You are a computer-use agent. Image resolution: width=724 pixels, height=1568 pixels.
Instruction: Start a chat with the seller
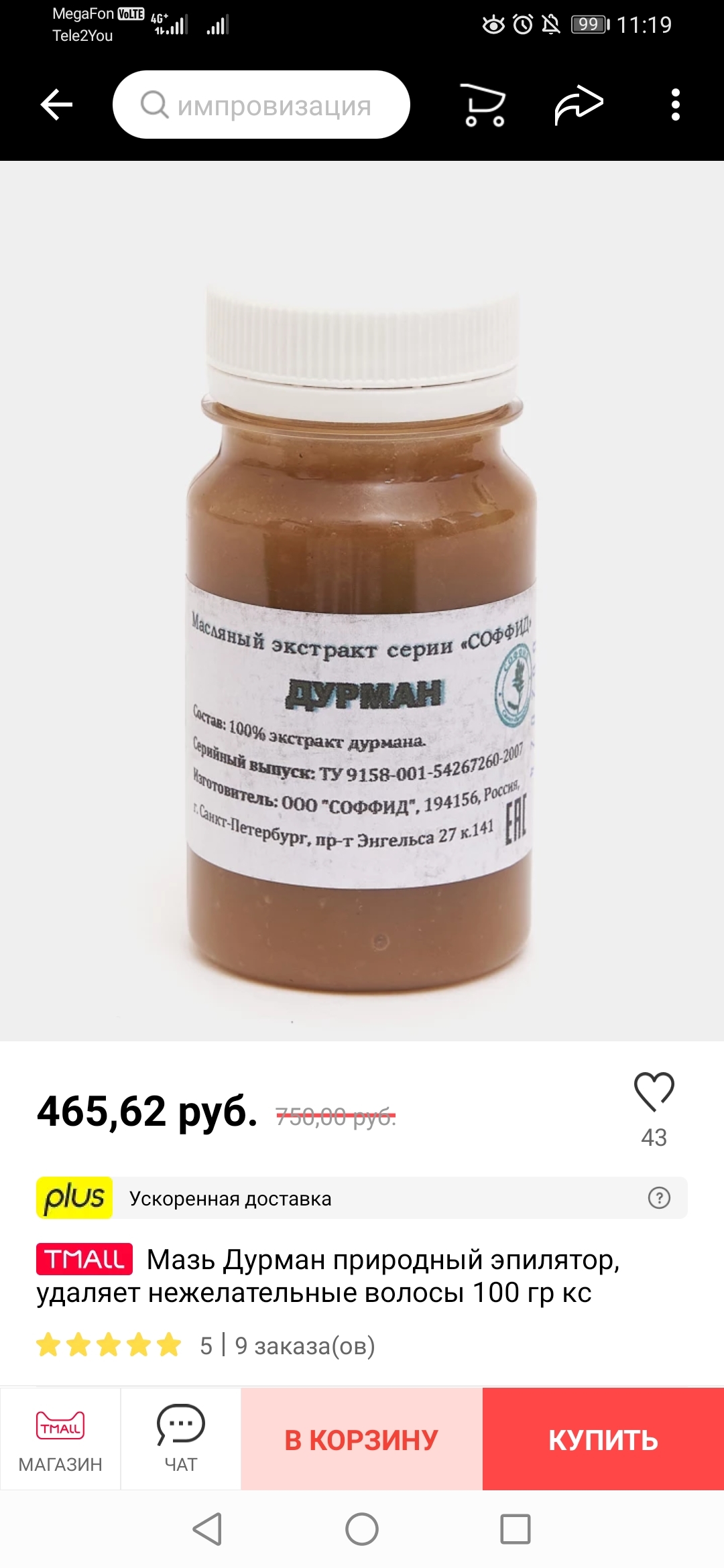tap(181, 1439)
